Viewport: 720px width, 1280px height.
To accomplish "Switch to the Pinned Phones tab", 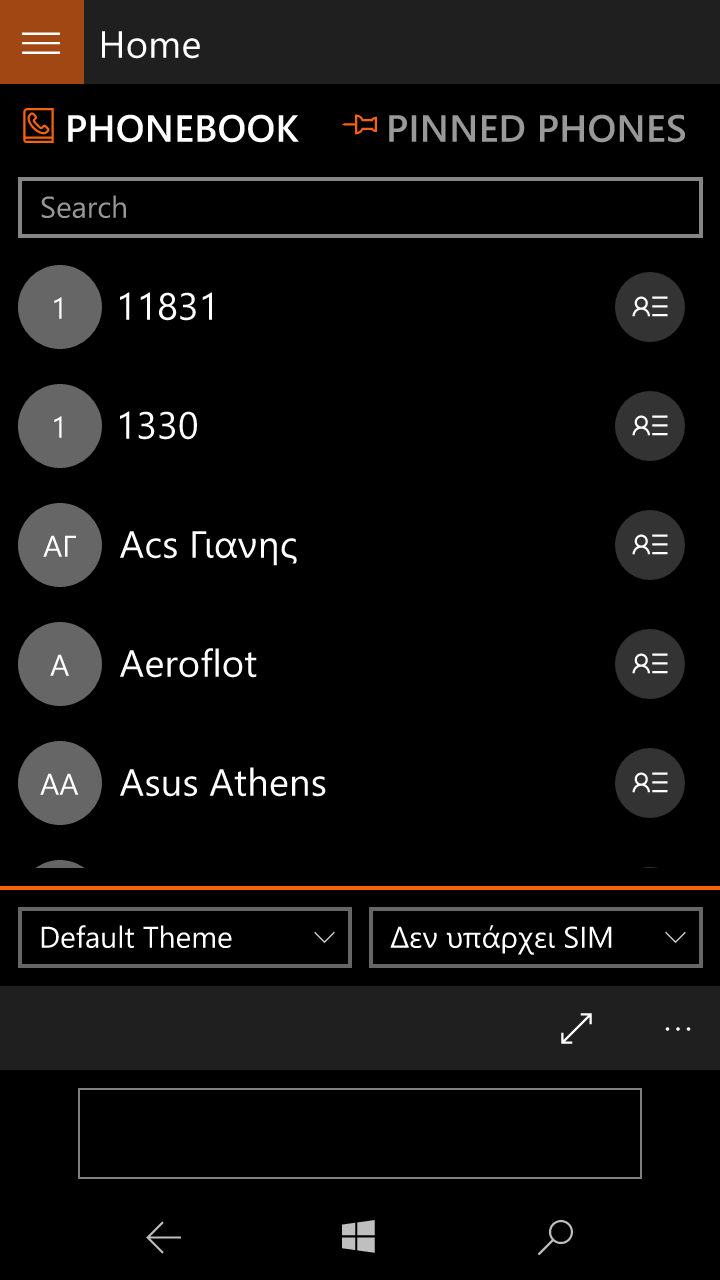I will [514, 128].
